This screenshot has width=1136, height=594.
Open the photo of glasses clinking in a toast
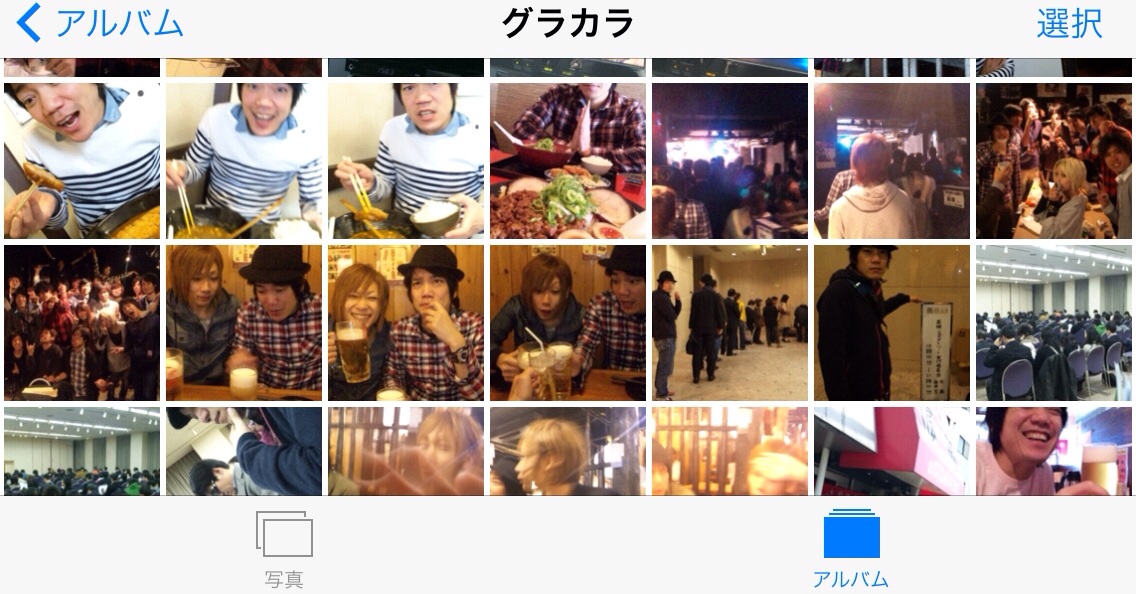(x=568, y=322)
